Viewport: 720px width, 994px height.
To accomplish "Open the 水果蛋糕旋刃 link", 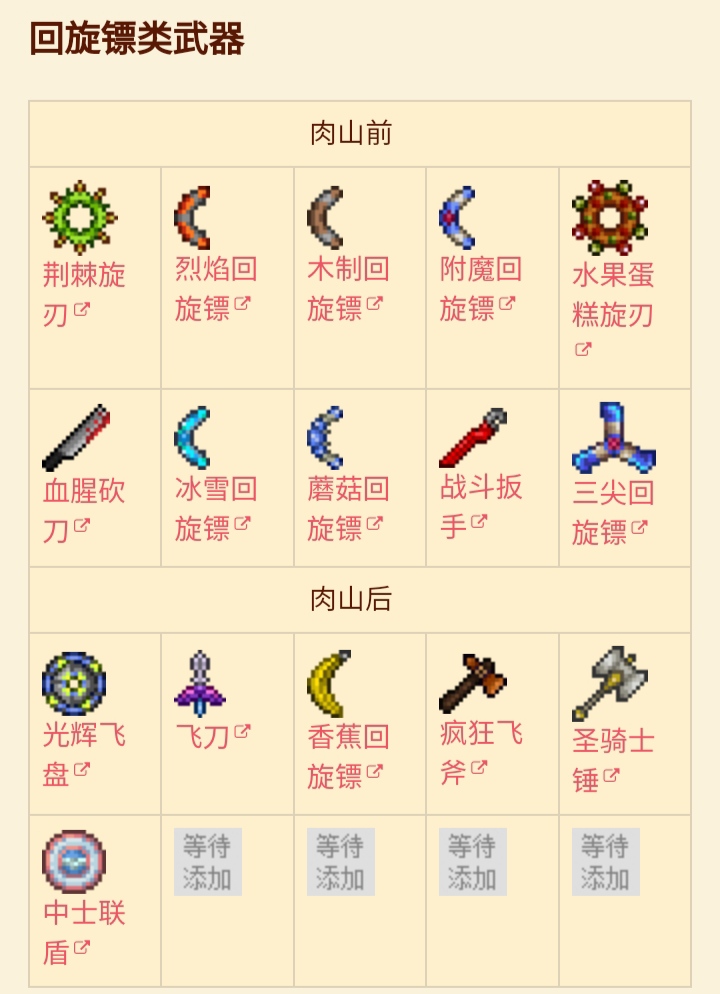I will point(612,275).
